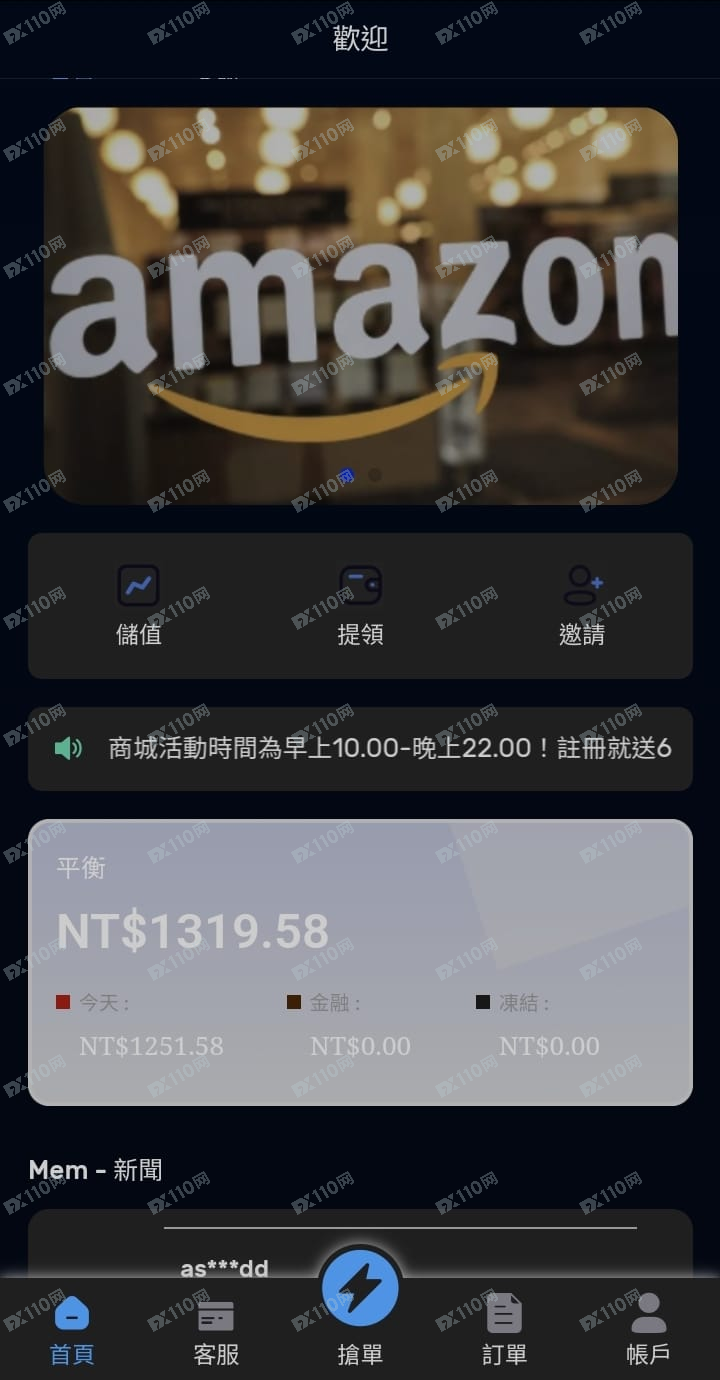Go to the 首頁 home tab
Screen dimensions: 720x1380
(x=72, y=1330)
